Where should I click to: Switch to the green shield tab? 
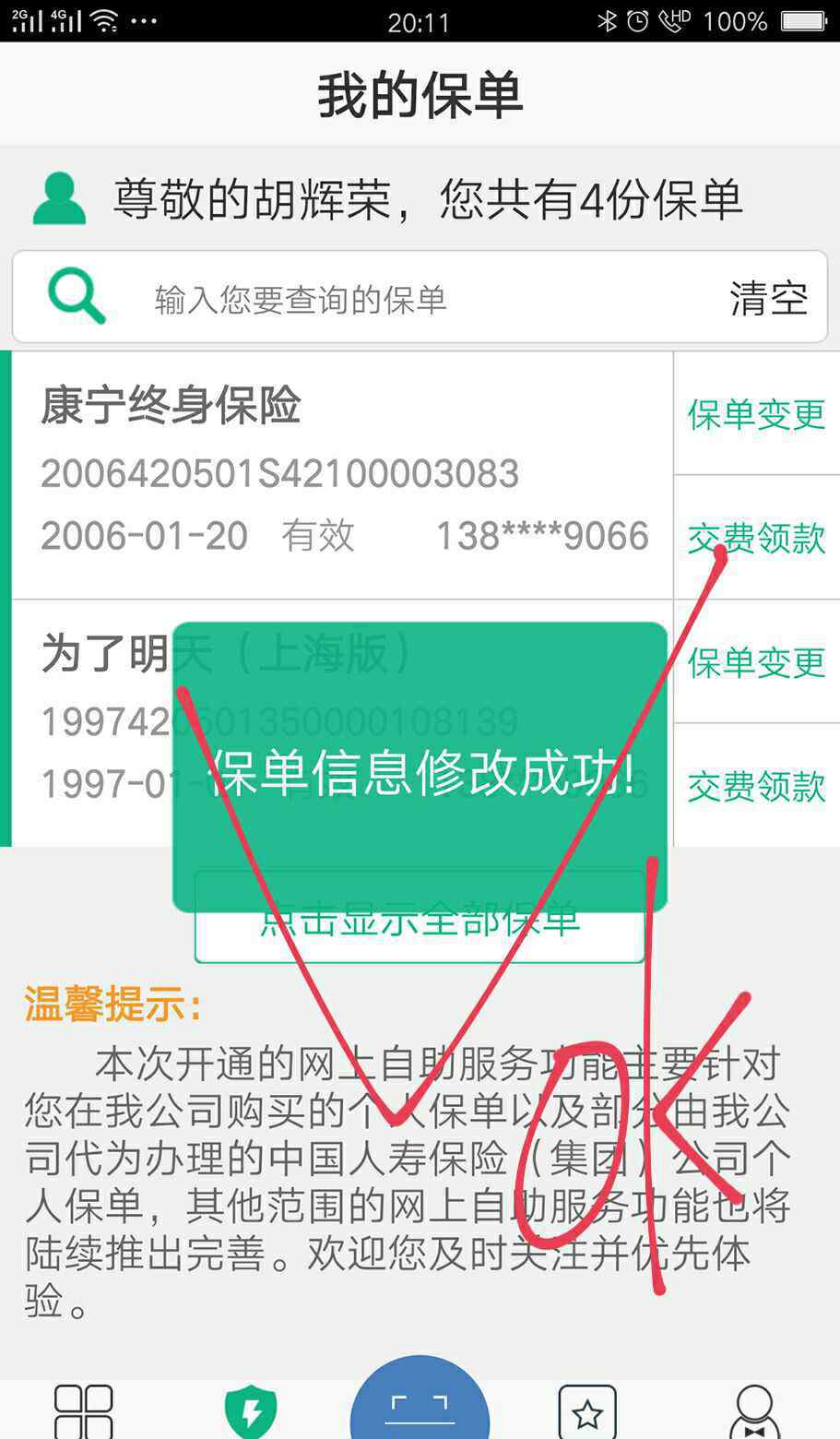tap(251, 1411)
